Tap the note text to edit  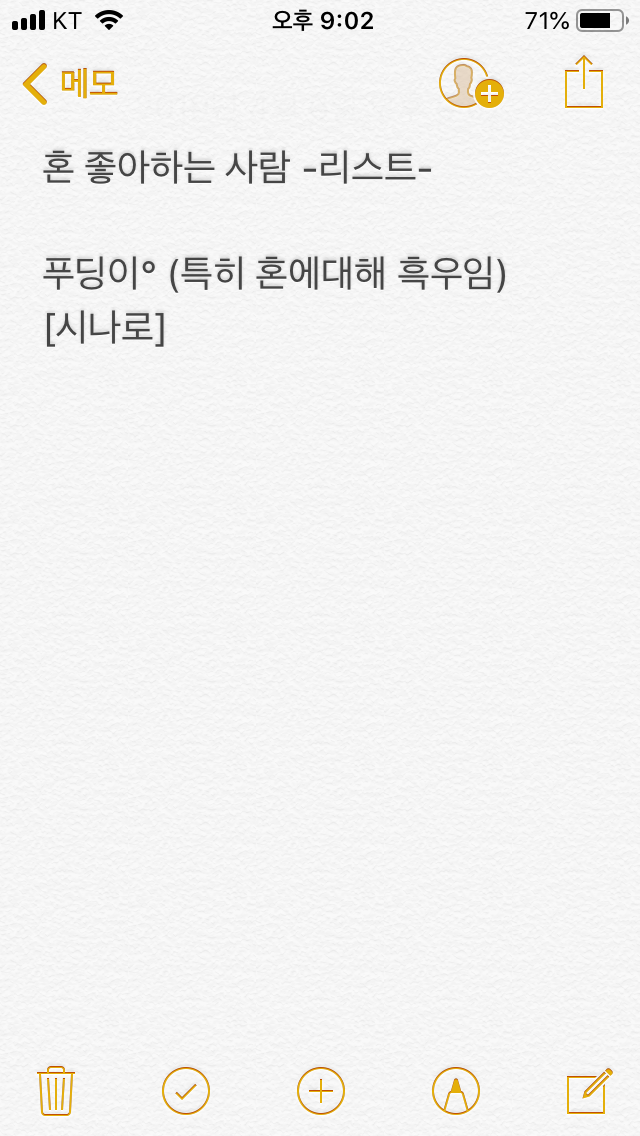274,274
